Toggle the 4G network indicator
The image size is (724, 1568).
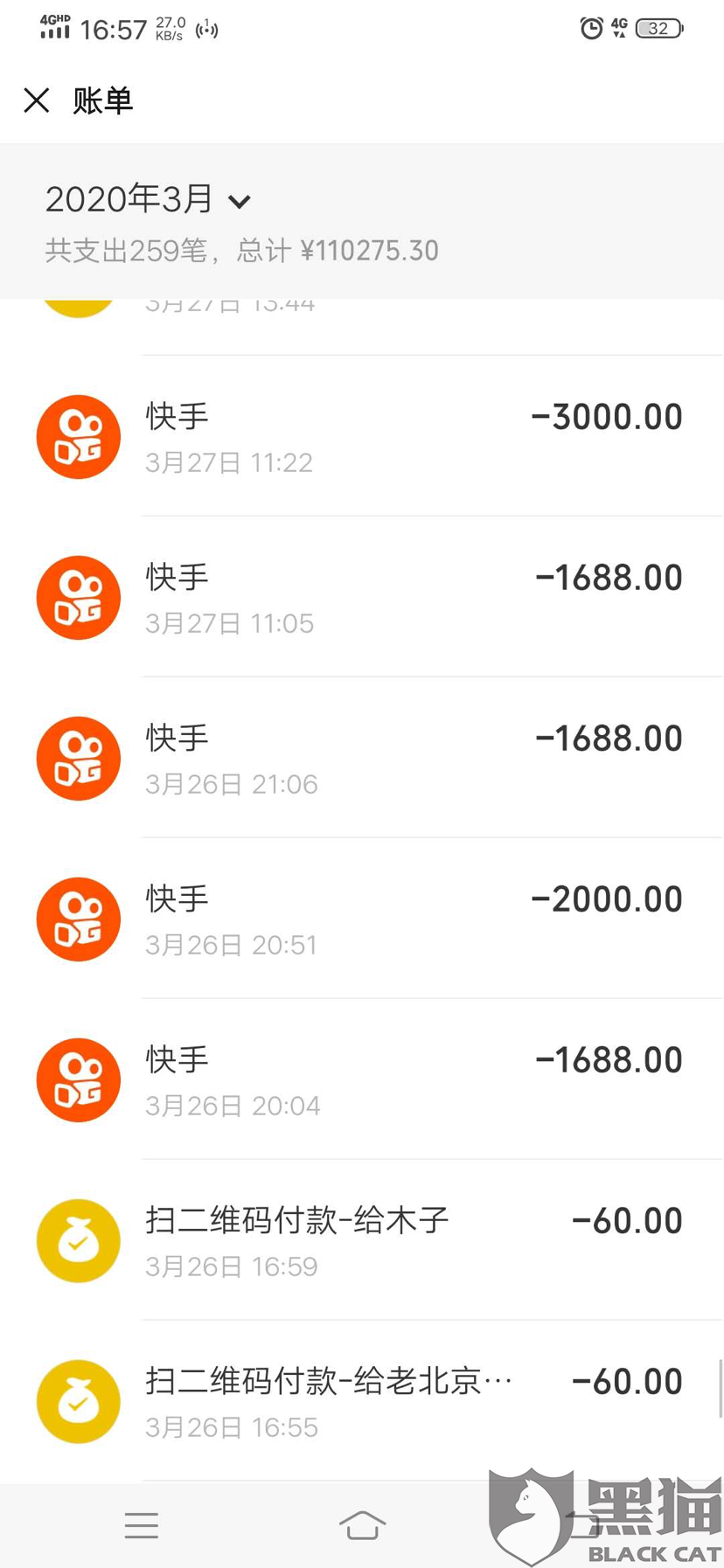(x=617, y=28)
